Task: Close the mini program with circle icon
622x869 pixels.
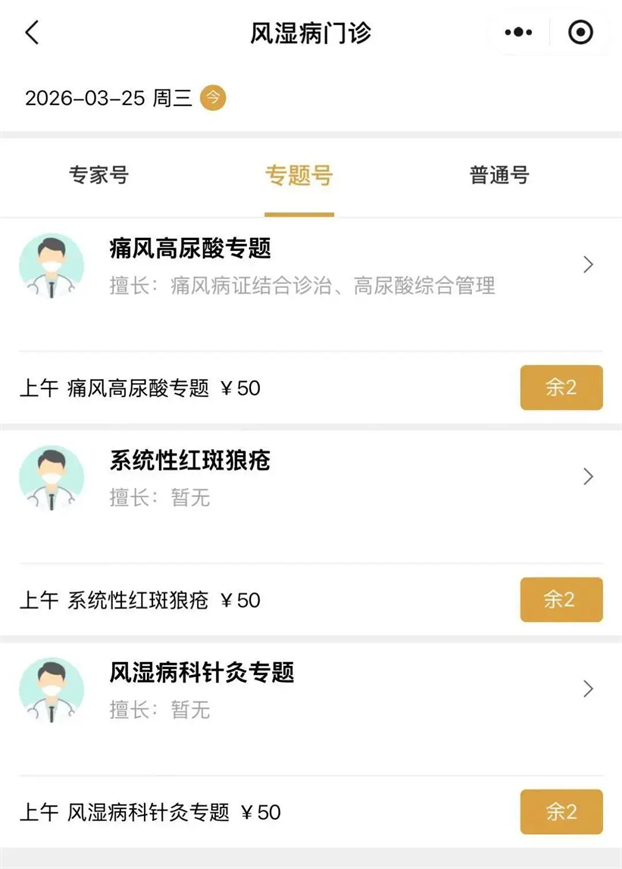Action: 580,32
